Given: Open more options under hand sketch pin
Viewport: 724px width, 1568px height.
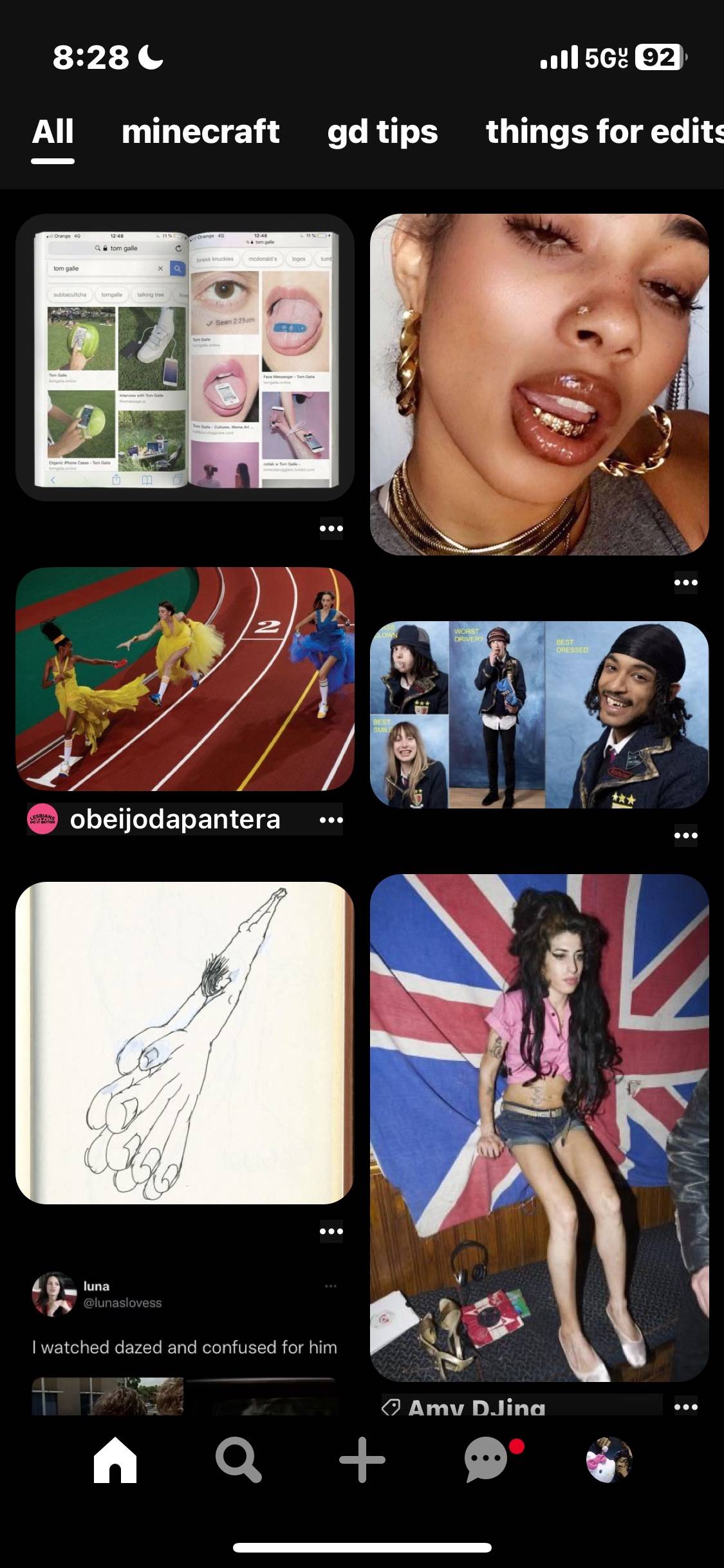Looking at the screenshot, I should 331,1231.
